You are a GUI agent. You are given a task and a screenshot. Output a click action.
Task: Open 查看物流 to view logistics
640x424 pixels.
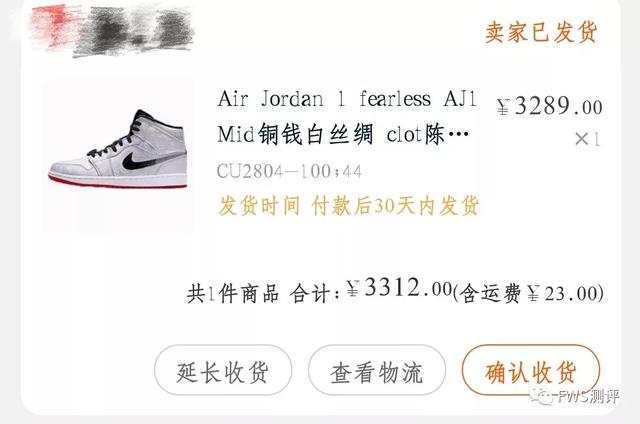pyautogui.click(x=376, y=373)
